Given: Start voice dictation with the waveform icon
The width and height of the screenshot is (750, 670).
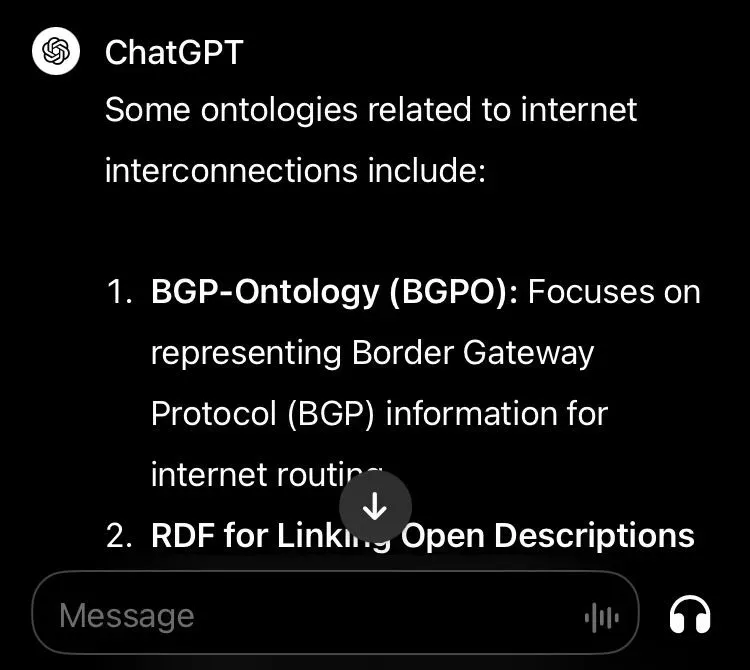Looking at the screenshot, I should pos(603,616).
